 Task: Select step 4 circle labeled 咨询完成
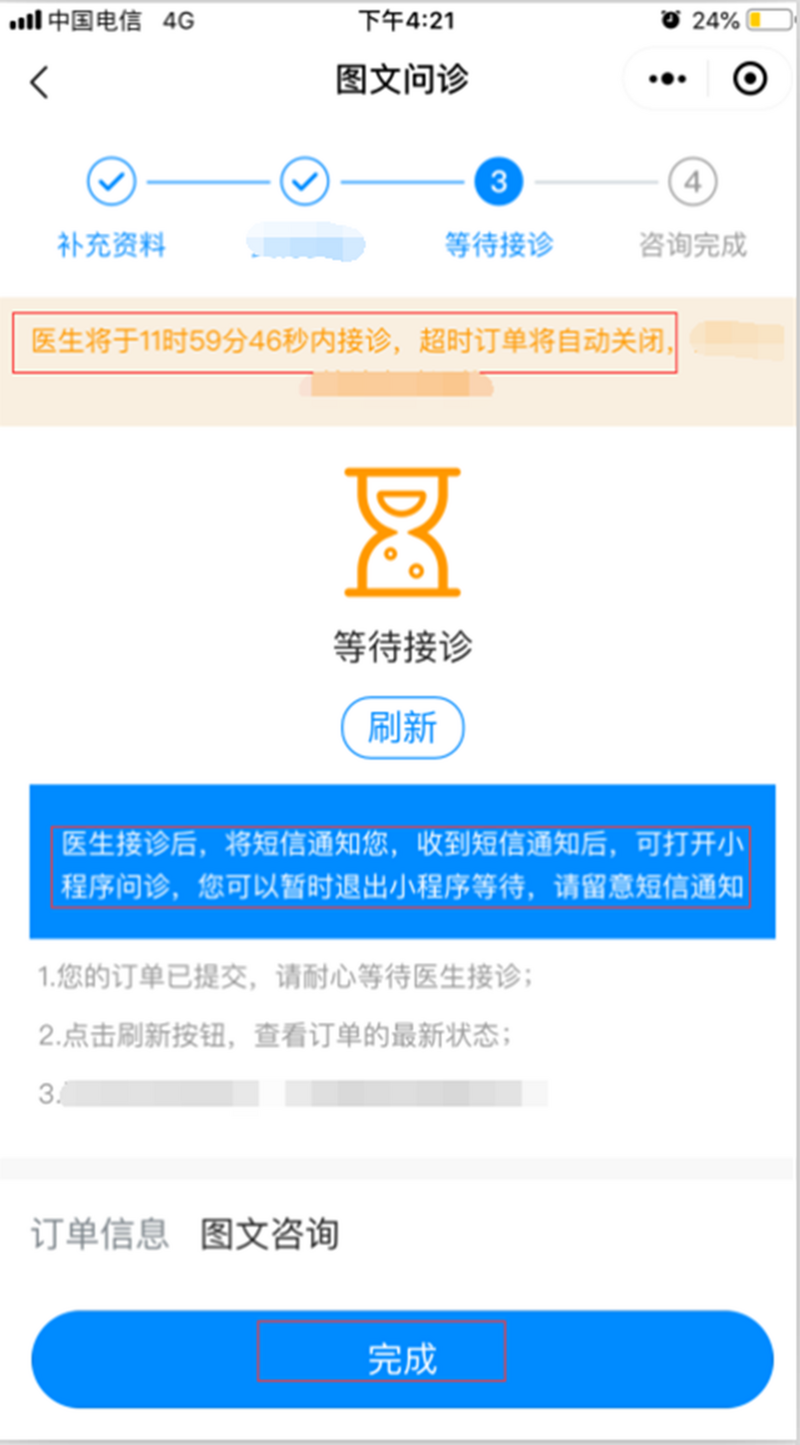click(691, 181)
